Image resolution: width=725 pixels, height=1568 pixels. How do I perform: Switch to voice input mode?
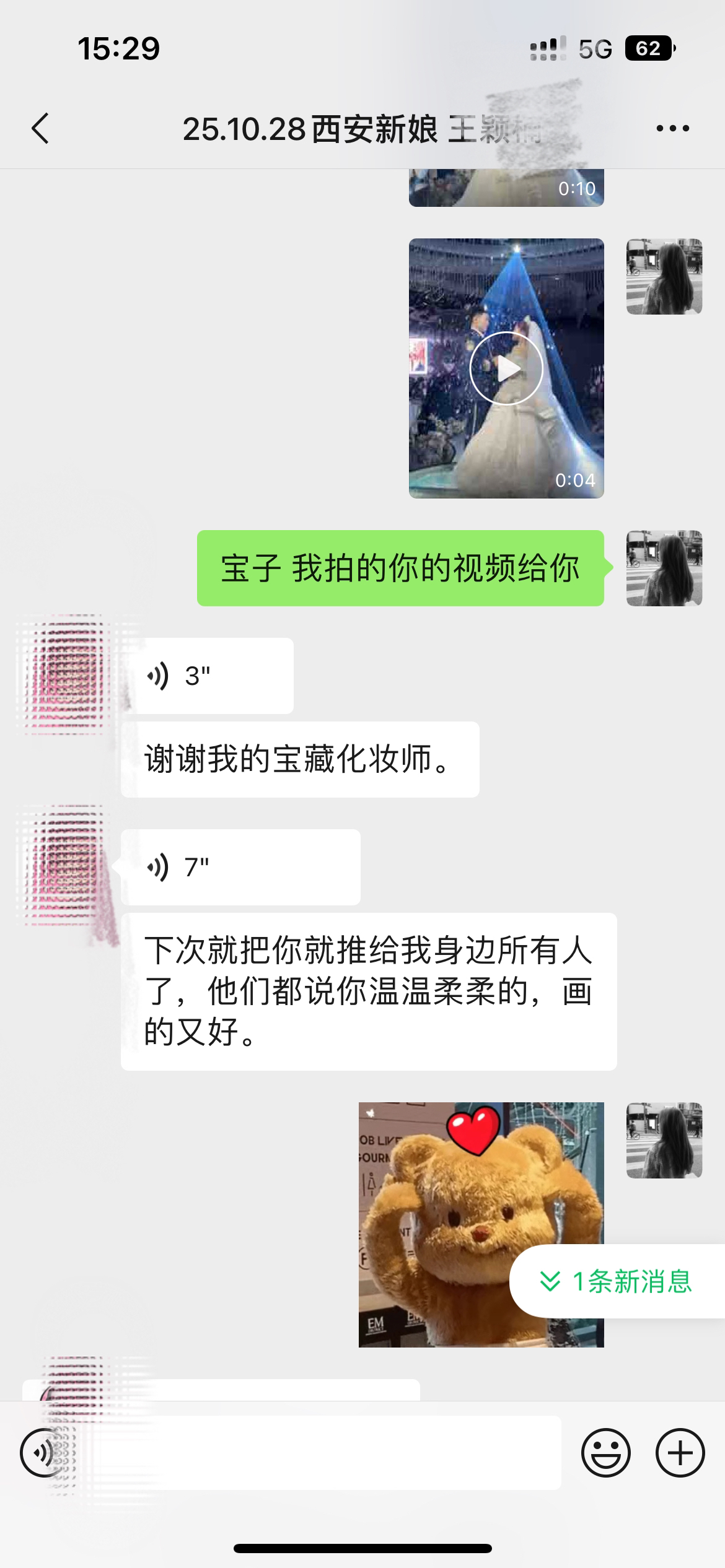click(x=45, y=1452)
